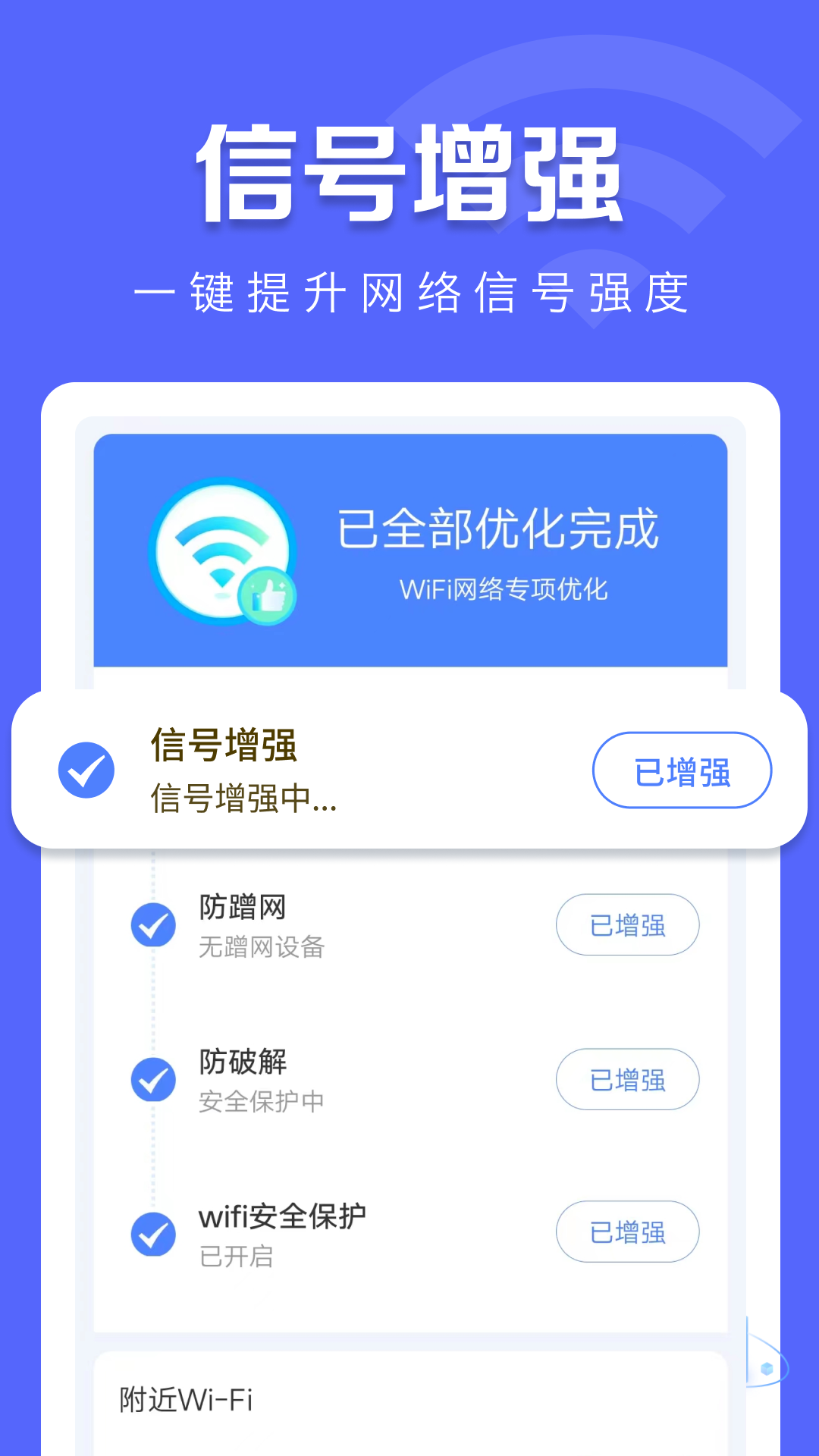
Task: Select the 附近Wi-Fi heading
Action: [188, 1400]
